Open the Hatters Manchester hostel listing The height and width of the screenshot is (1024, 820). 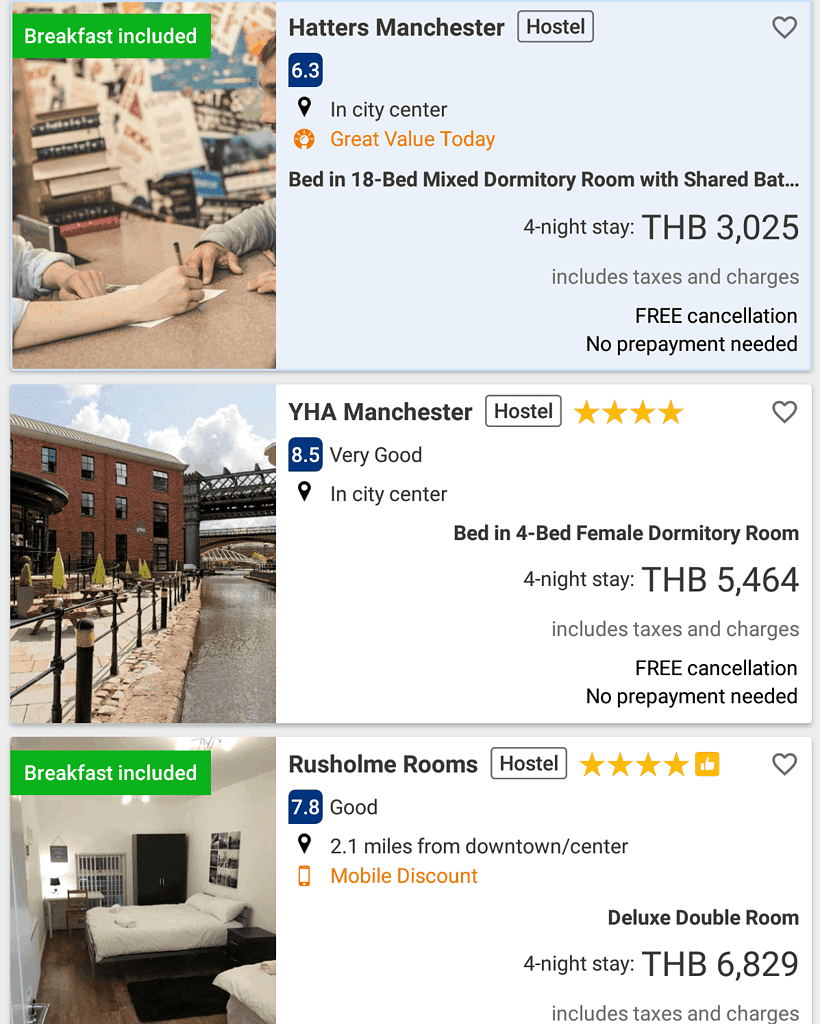point(396,28)
